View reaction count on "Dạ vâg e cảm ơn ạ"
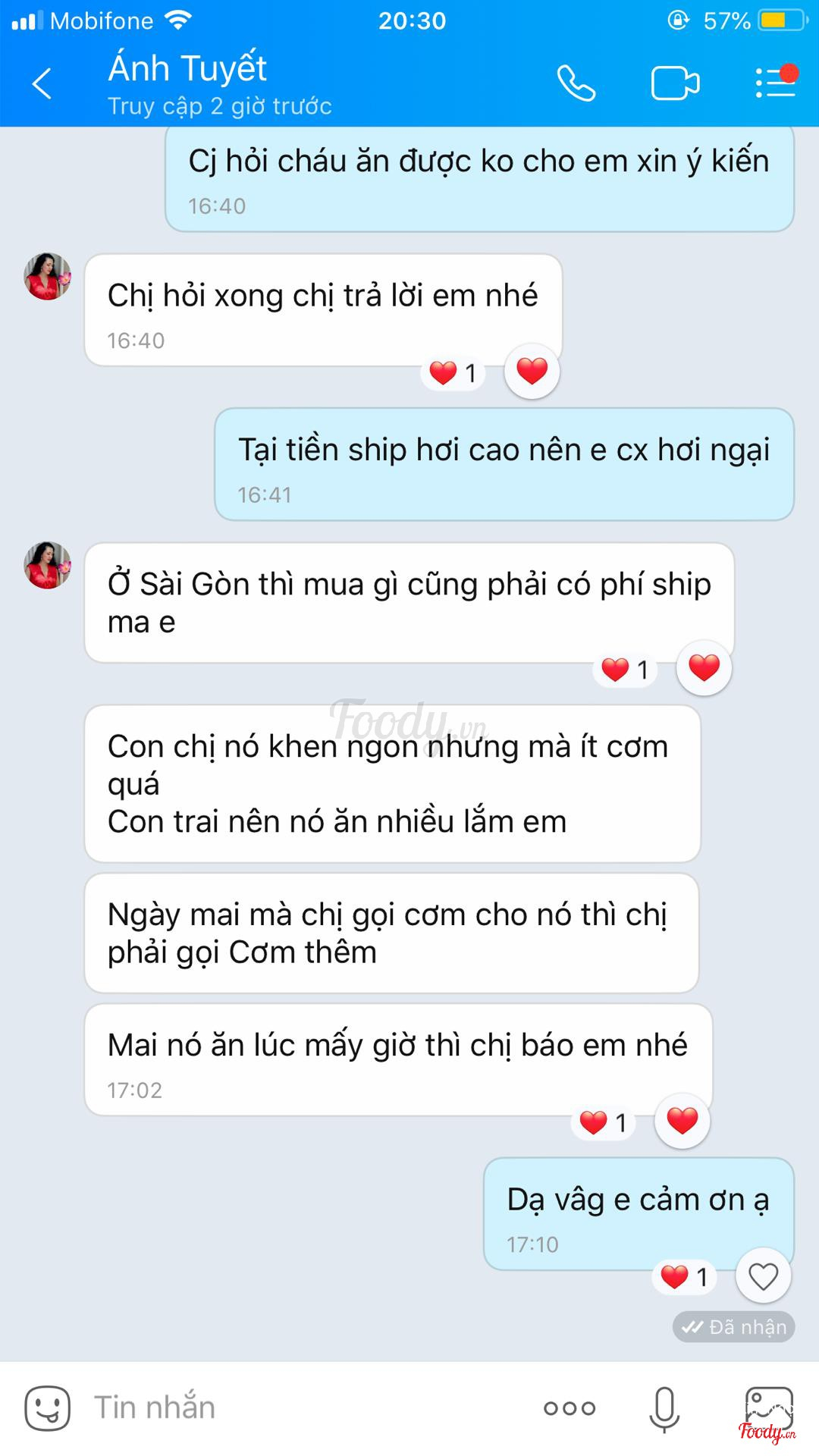Screen dimensions: 819x1456 tap(684, 1277)
